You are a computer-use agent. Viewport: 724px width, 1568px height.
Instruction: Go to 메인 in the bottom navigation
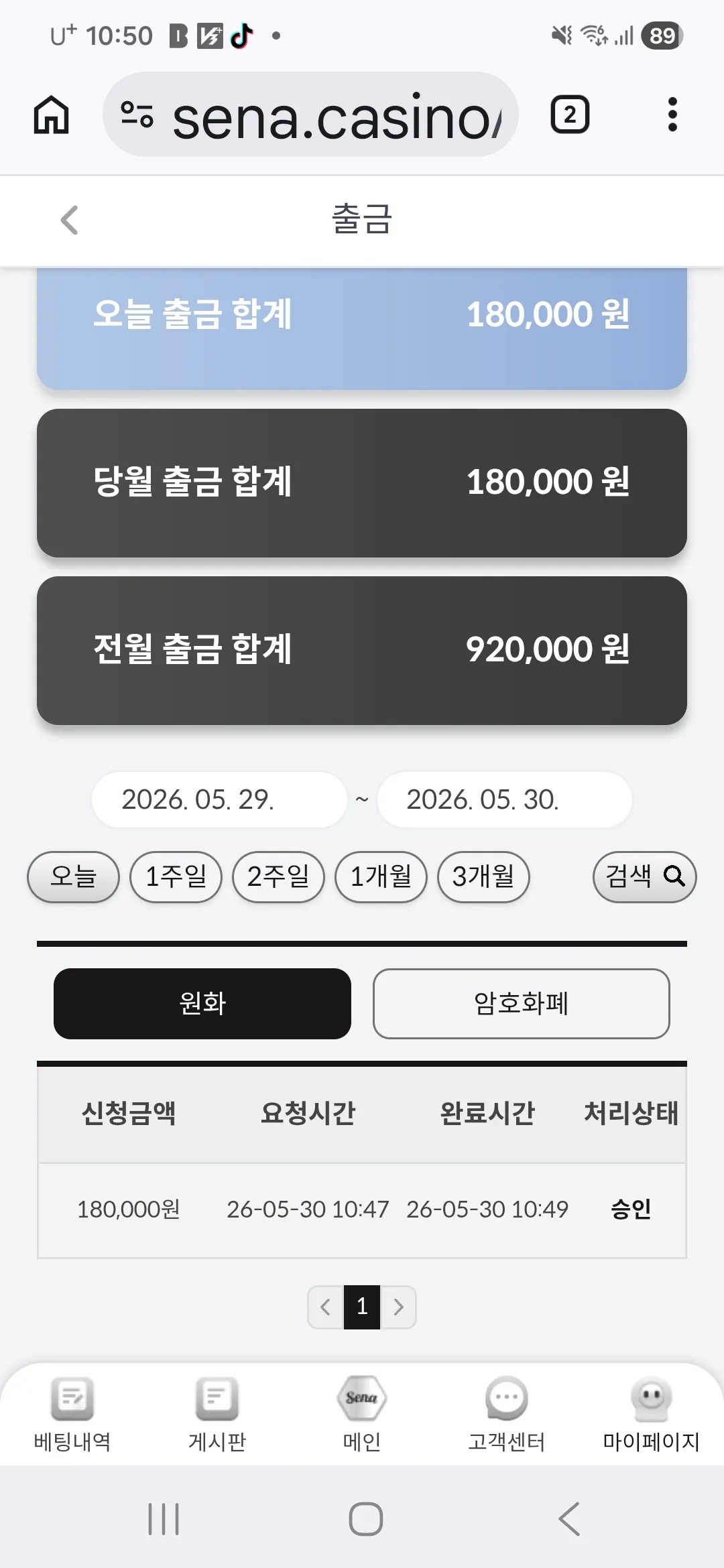click(362, 1413)
